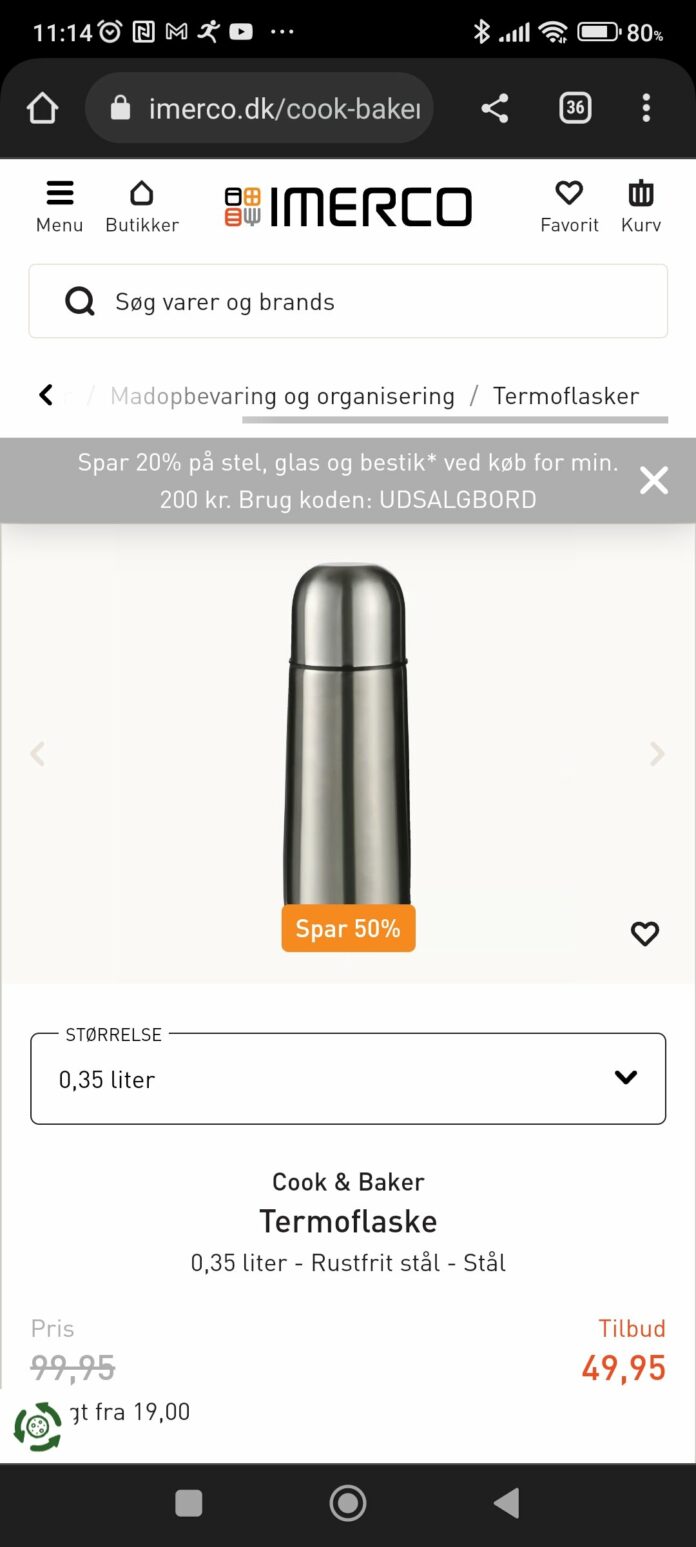The height and width of the screenshot is (1547, 696).
Task: Show the next product image
Action: 657,754
